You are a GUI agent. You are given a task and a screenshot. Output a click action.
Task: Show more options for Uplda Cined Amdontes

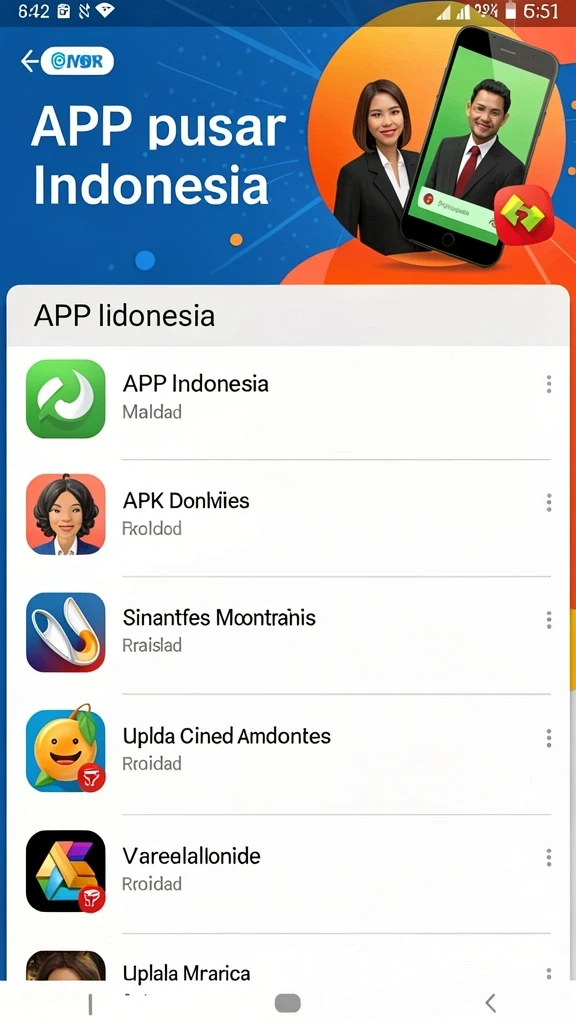coord(549,738)
